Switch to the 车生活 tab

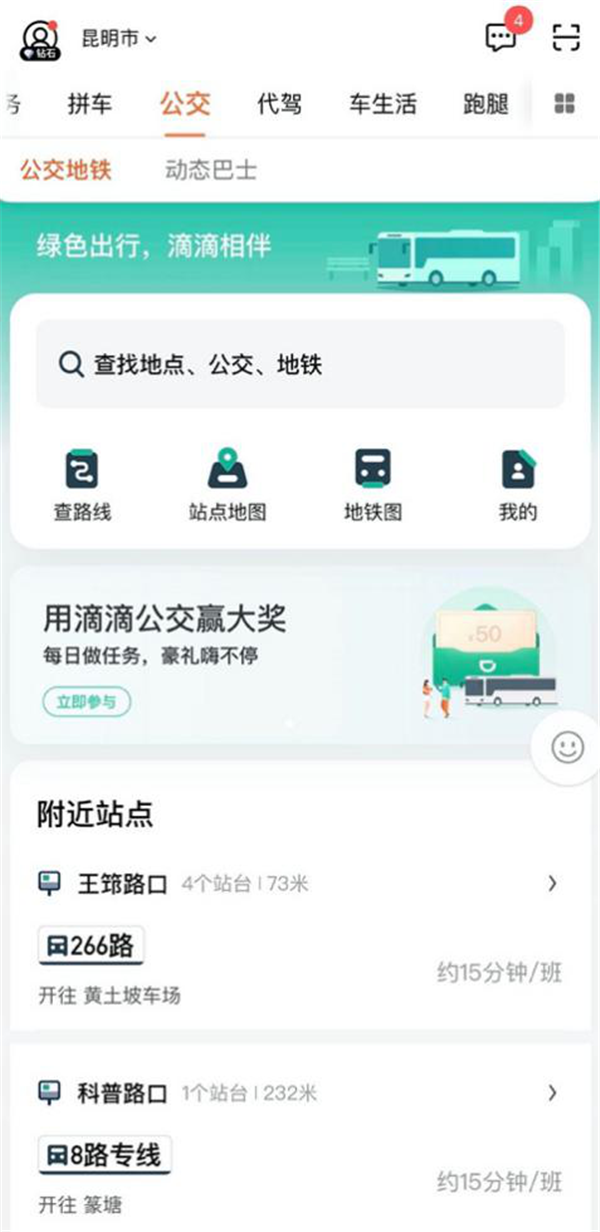(x=383, y=104)
